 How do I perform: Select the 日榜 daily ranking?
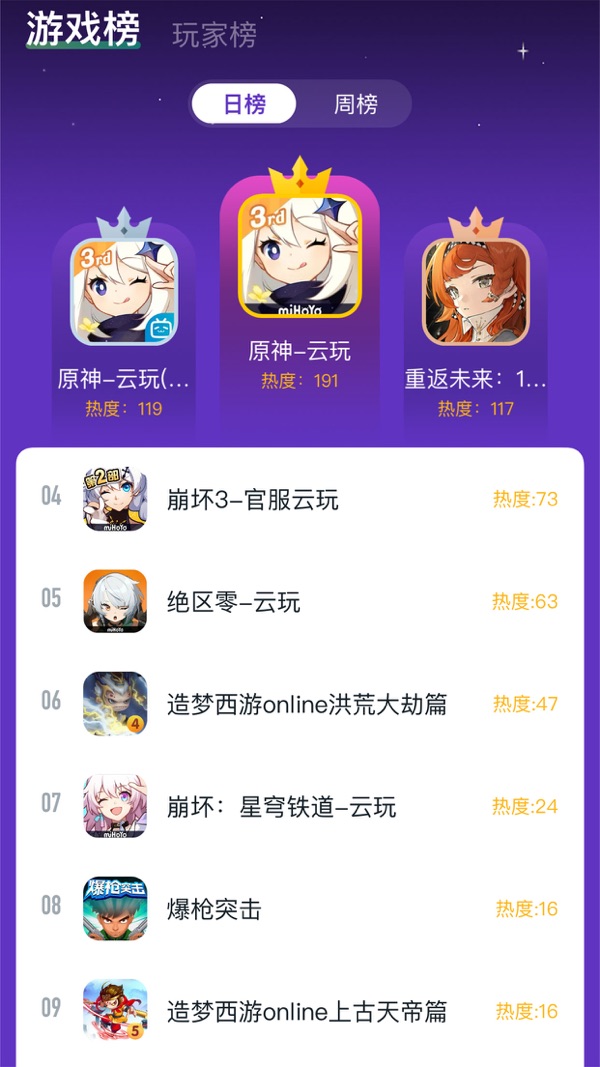244,104
